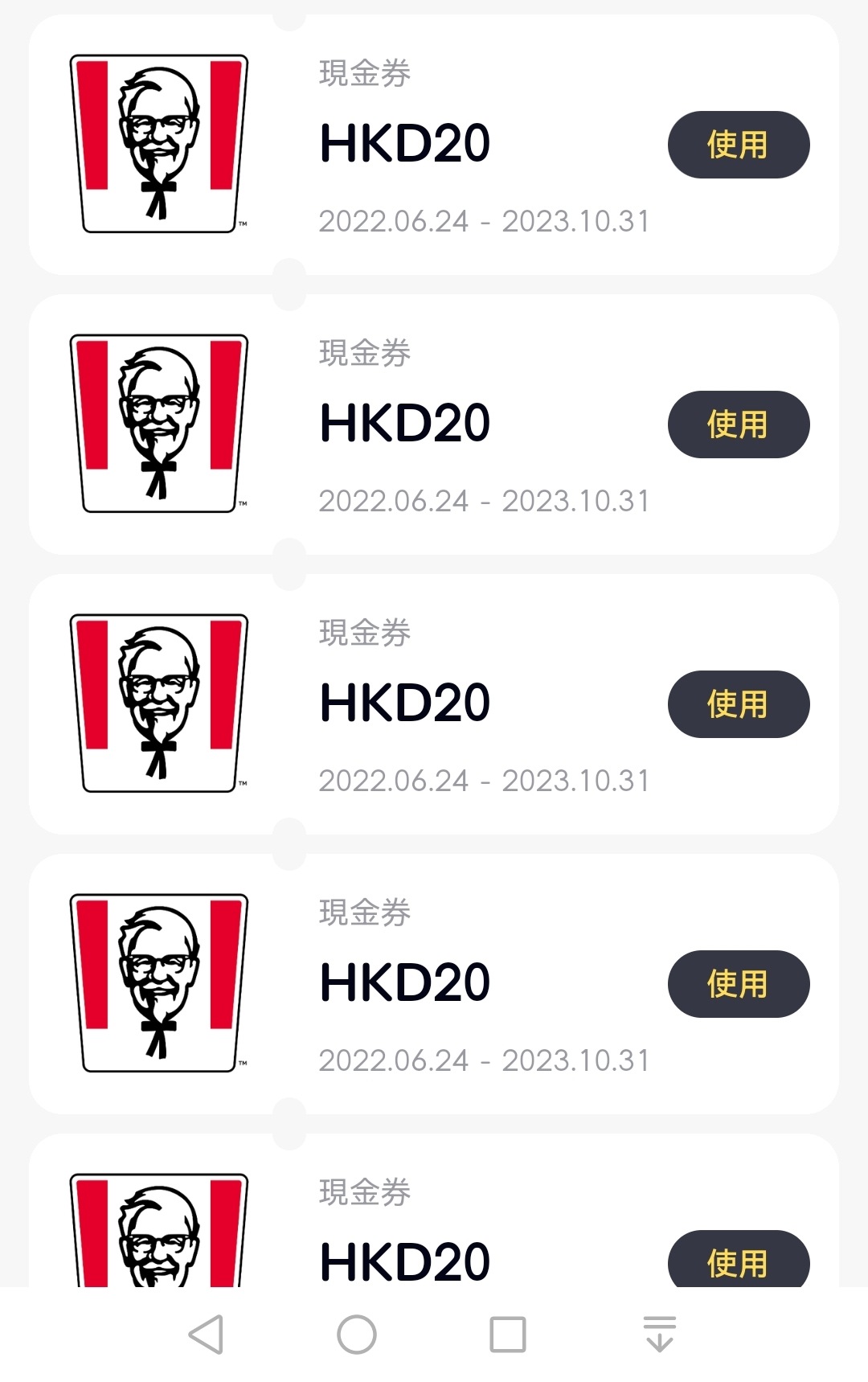
Task: Tap 使用 on the fourth HKD20 voucher
Action: [x=738, y=982]
